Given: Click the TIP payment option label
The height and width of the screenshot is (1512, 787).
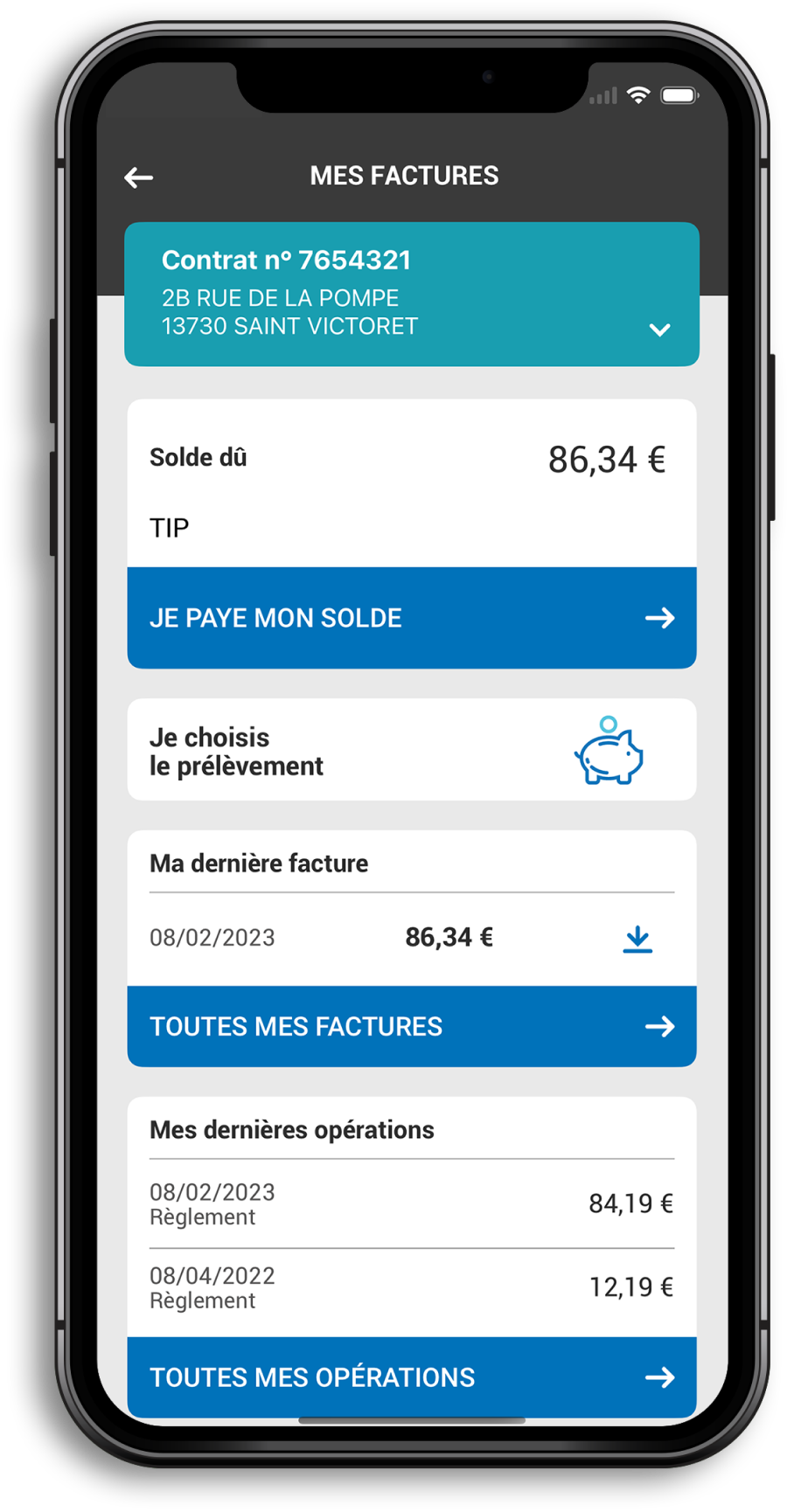Looking at the screenshot, I should (x=170, y=526).
